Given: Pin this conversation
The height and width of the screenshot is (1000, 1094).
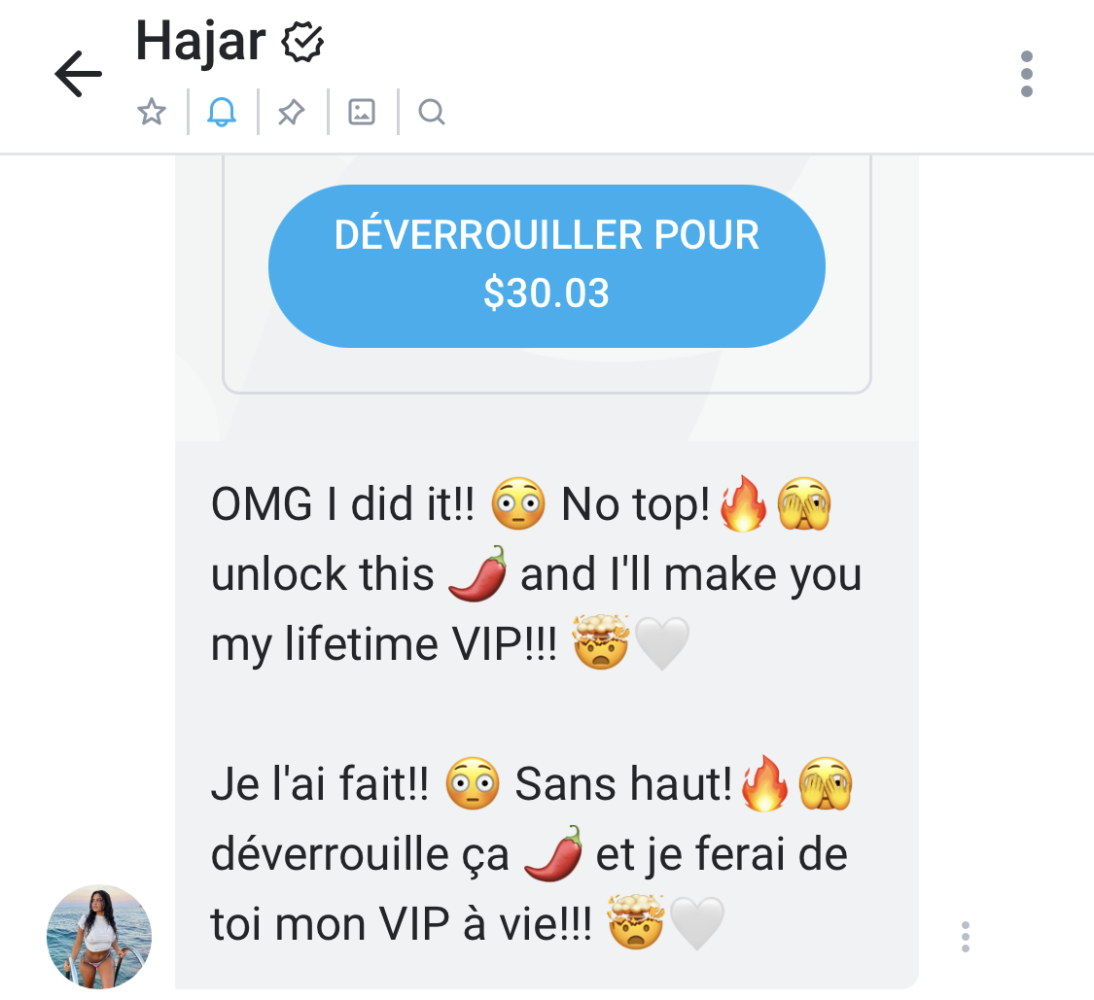Looking at the screenshot, I should (291, 112).
